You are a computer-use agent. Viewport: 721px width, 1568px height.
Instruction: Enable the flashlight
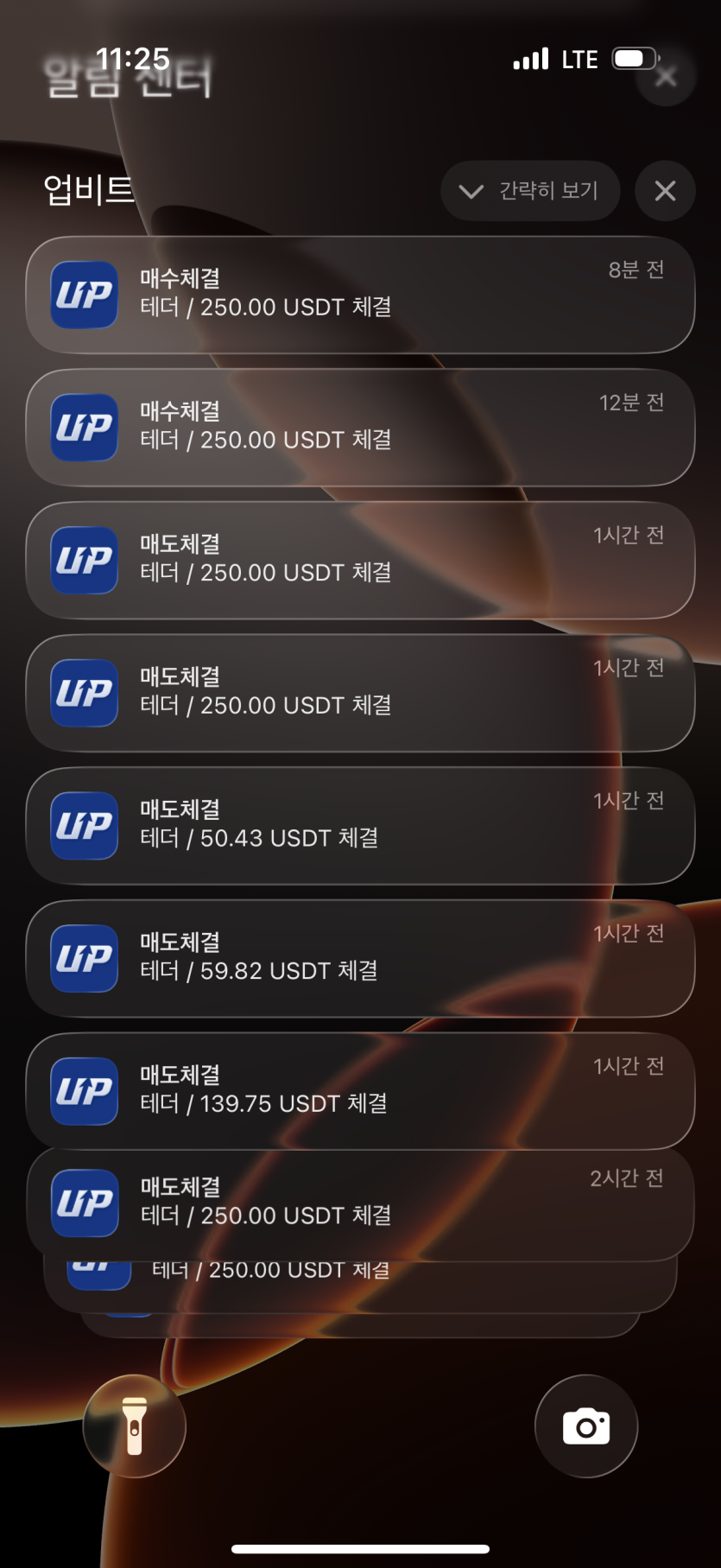click(x=134, y=1426)
